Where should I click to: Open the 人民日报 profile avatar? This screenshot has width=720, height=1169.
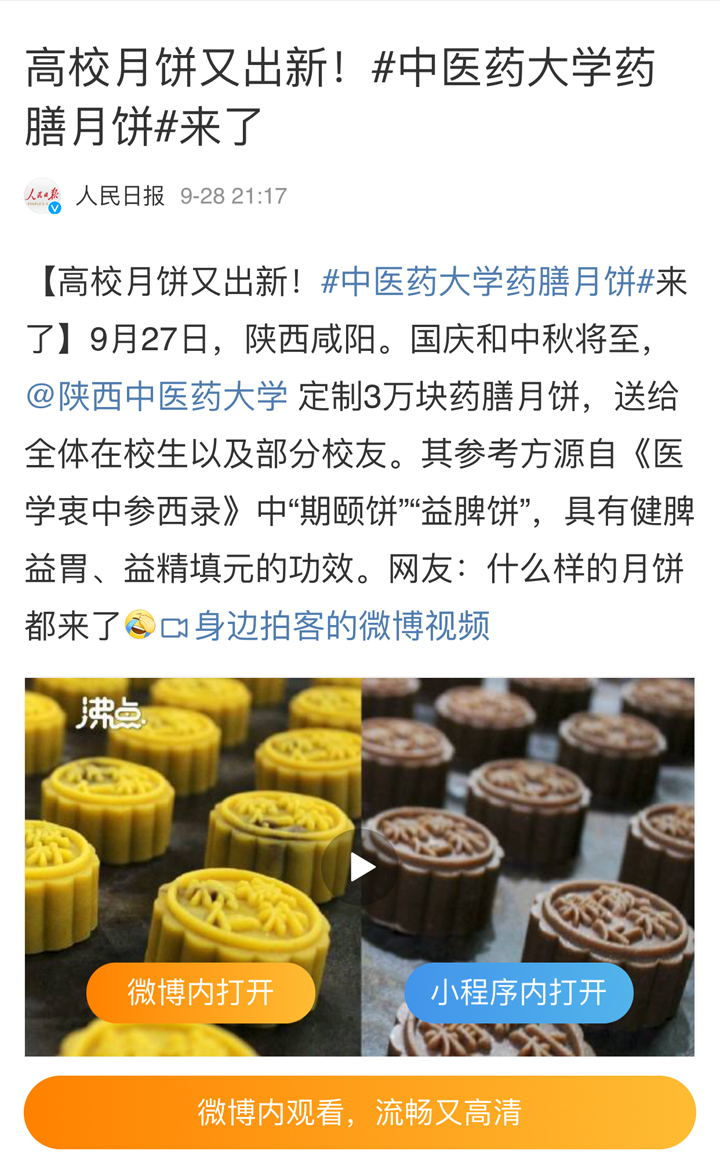[x=43, y=196]
